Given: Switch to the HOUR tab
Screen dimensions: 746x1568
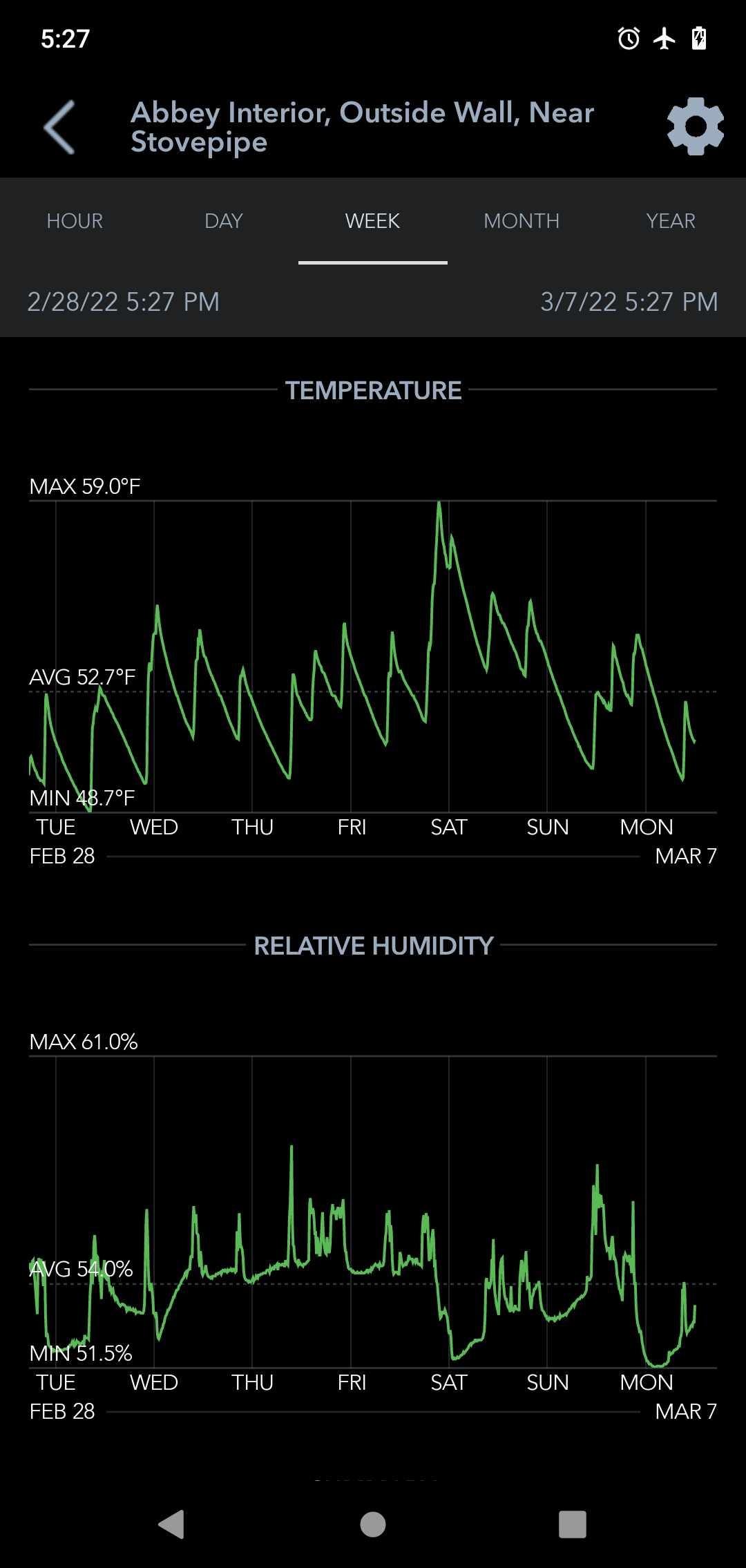Looking at the screenshot, I should (x=75, y=221).
